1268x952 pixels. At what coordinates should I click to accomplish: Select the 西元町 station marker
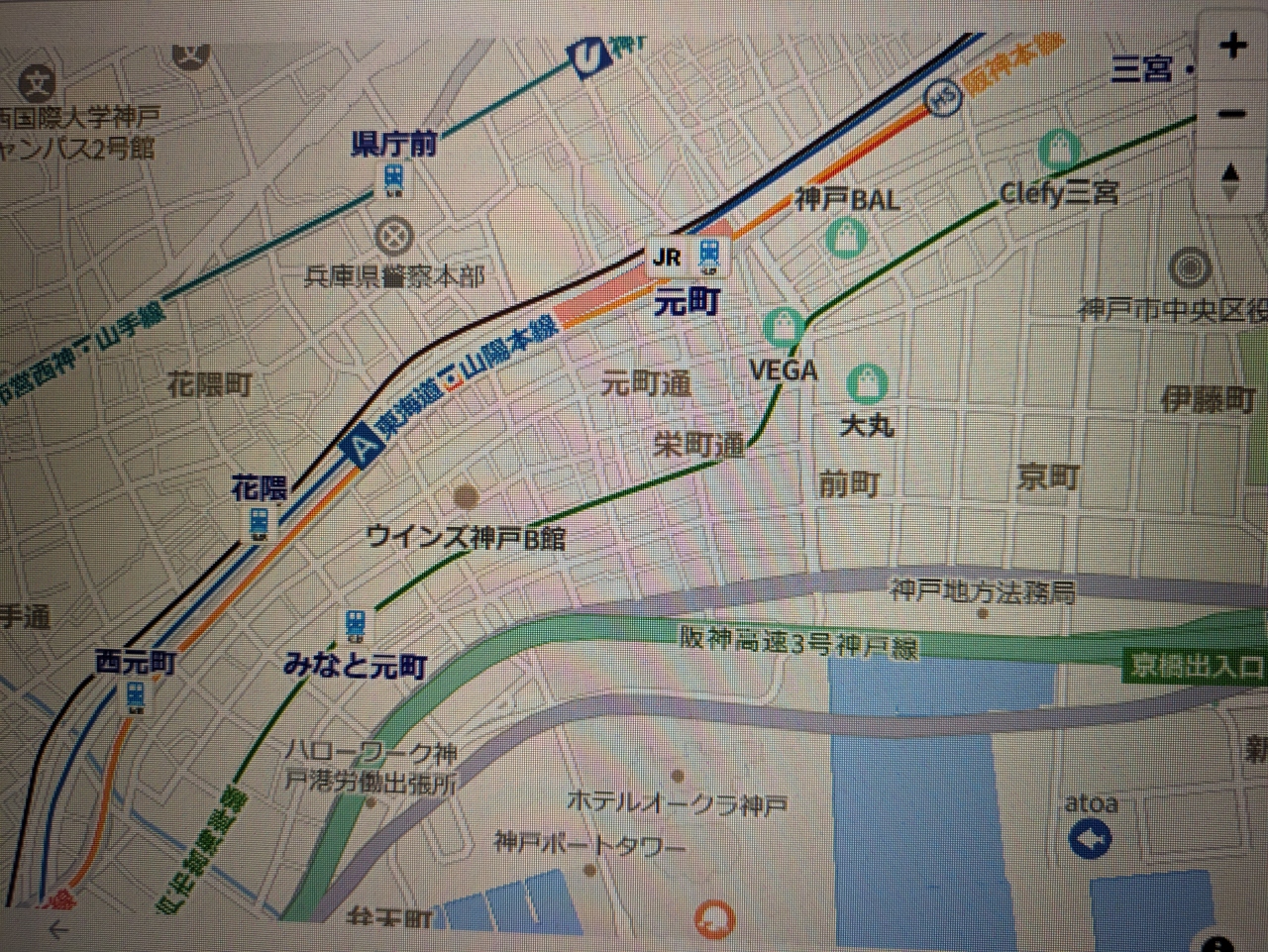pos(135,694)
